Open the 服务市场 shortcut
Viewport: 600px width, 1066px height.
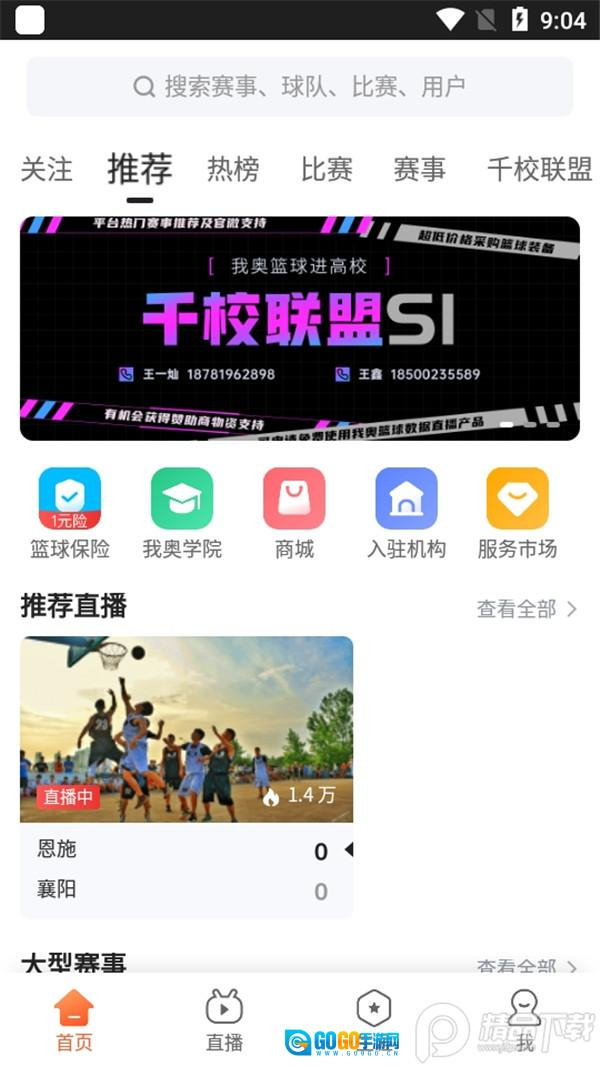click(x=517, y=512)
